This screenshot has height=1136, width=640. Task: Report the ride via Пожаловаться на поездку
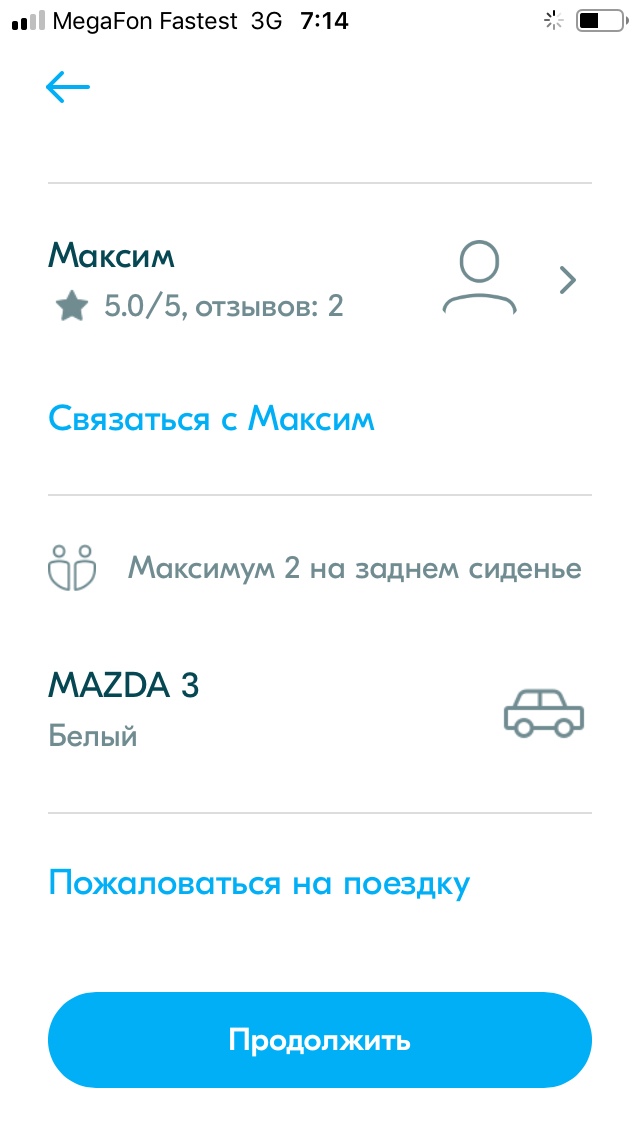259,884
